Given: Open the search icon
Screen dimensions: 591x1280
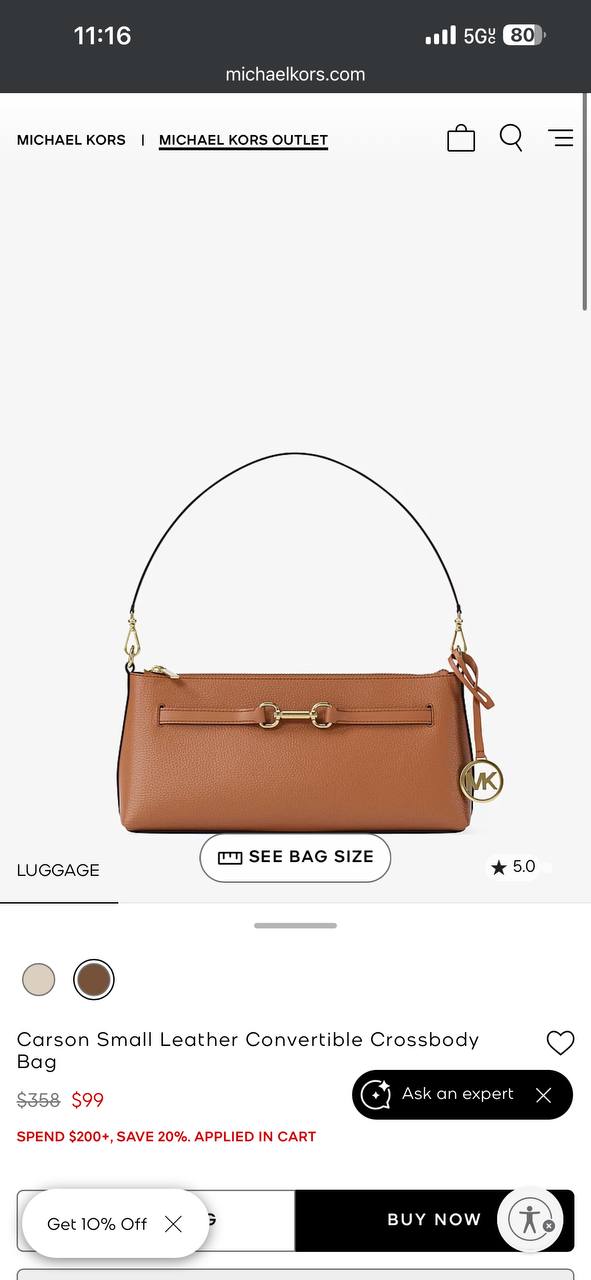Looking at the screenshot, I should tap(511, 138).
